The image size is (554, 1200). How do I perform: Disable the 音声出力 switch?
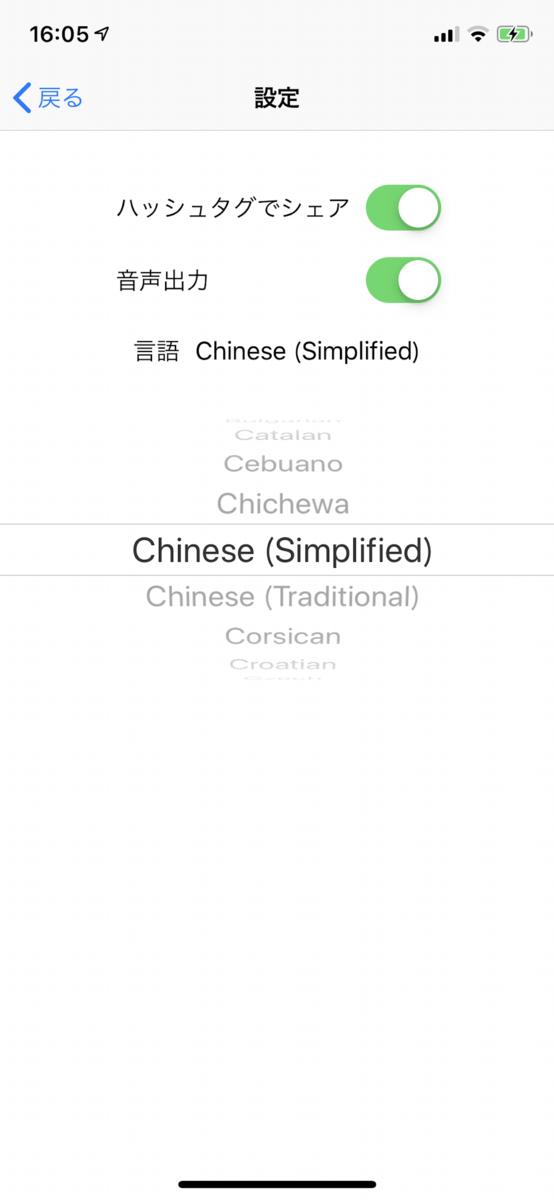[403, 280]
